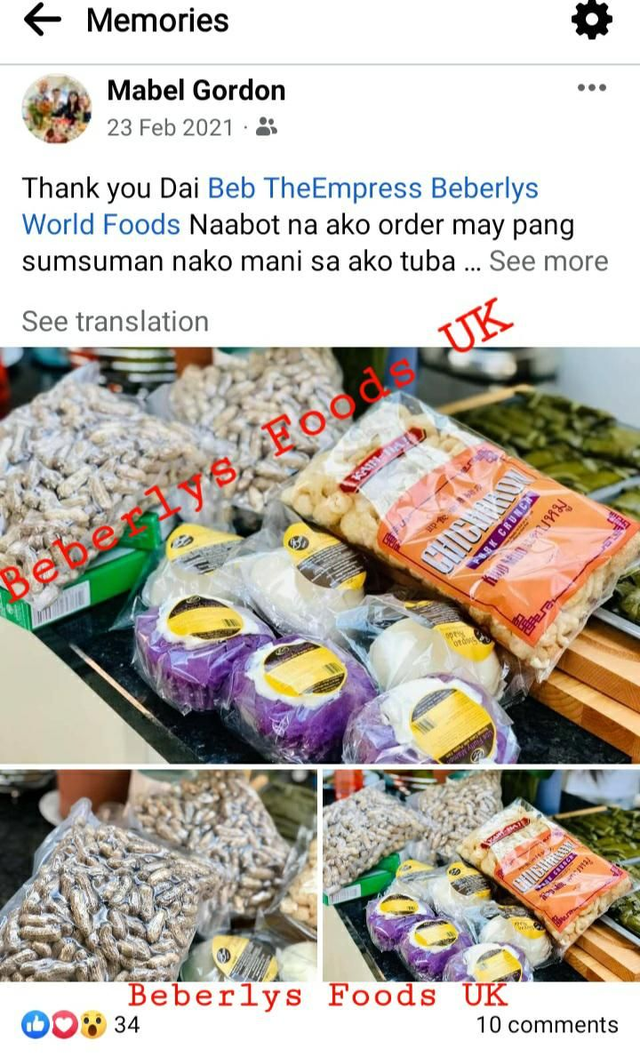
Task: Open the 10 comments
Action: tap(546, 1024)
